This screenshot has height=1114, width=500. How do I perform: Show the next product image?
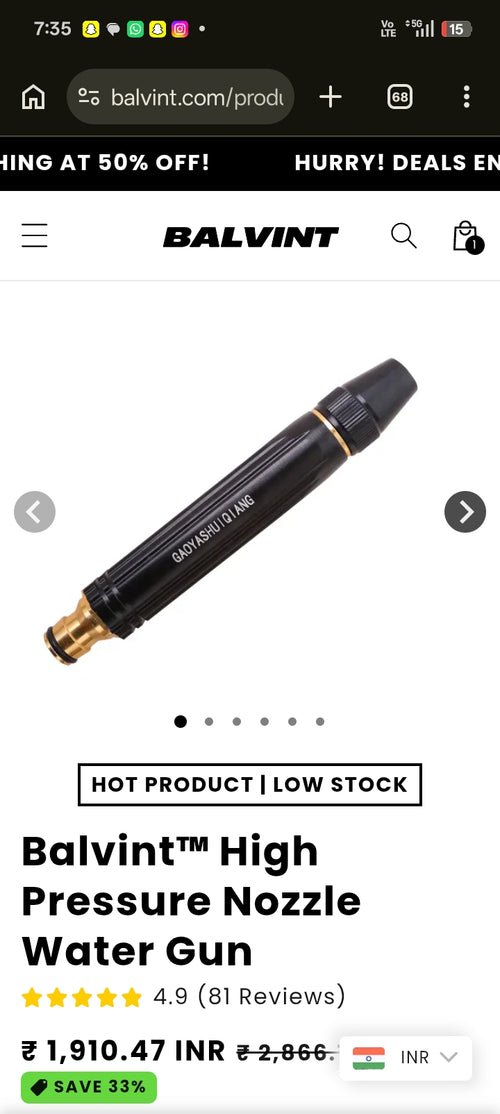[465, 512]
